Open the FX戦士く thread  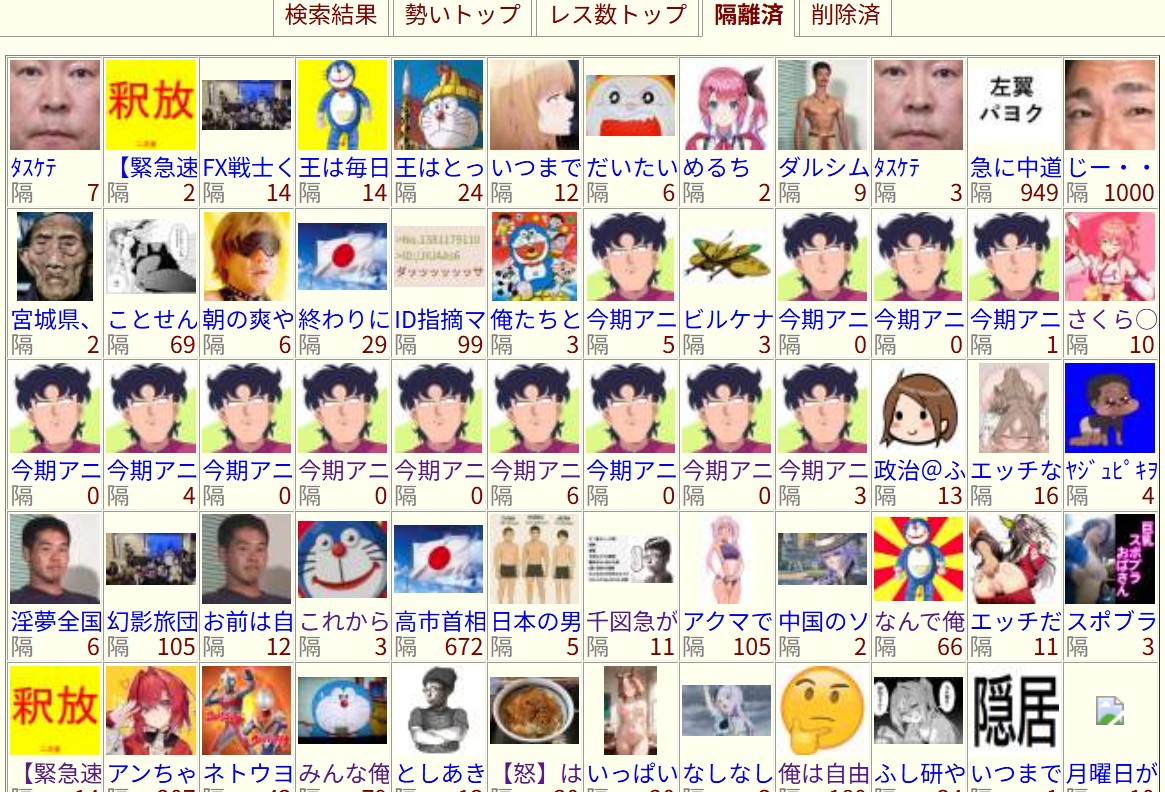(246, 167)
